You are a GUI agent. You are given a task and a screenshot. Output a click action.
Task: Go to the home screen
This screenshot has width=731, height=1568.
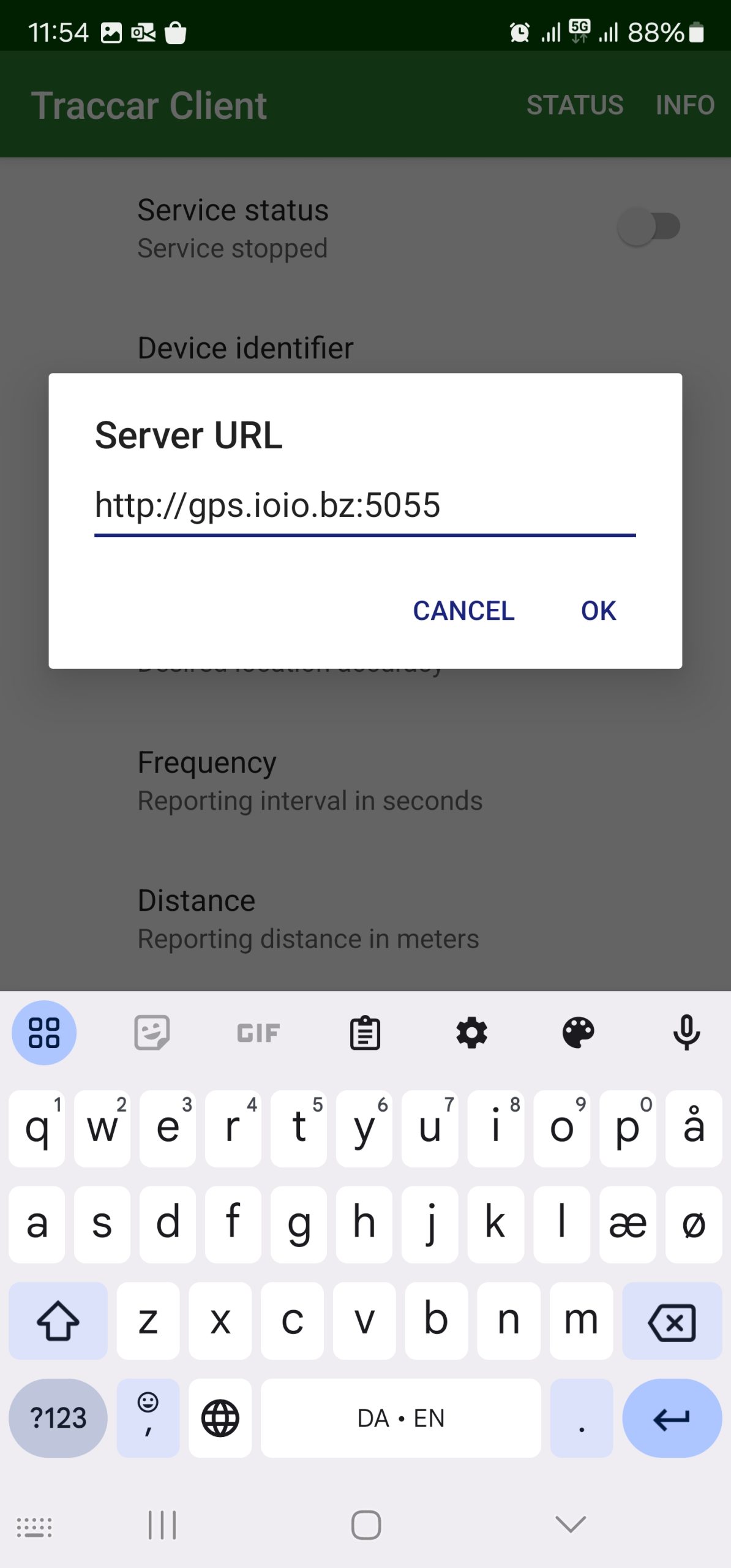pos(366,1525)
